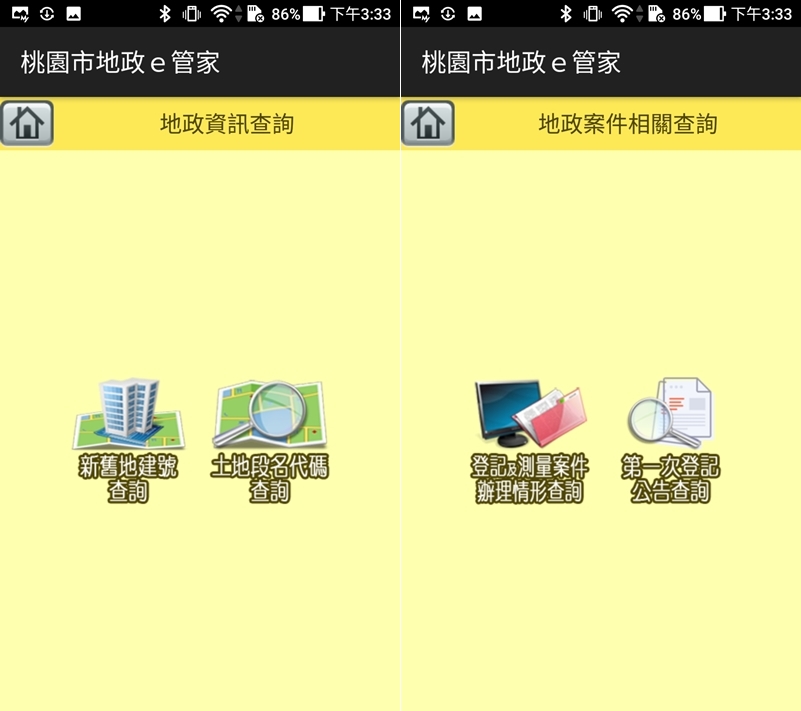Open 第一次登記公告查詢
The image size is (801, 711).
(670, 440)
